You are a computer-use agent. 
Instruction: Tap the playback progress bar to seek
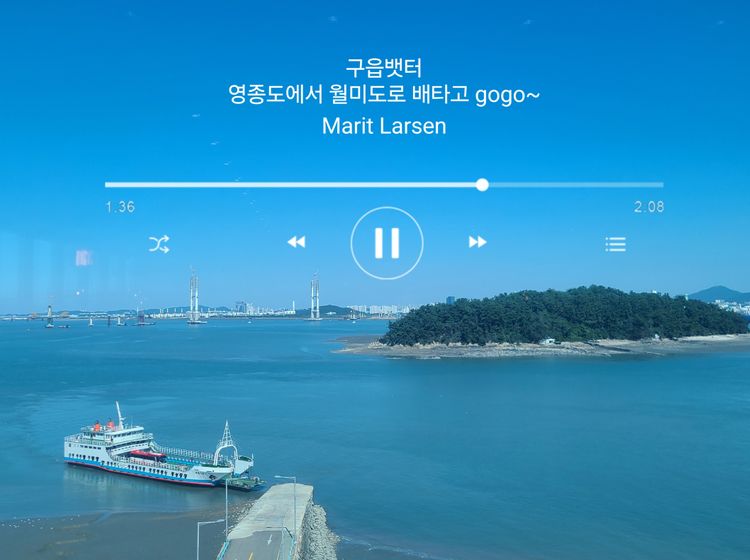(x=384, y=185)
